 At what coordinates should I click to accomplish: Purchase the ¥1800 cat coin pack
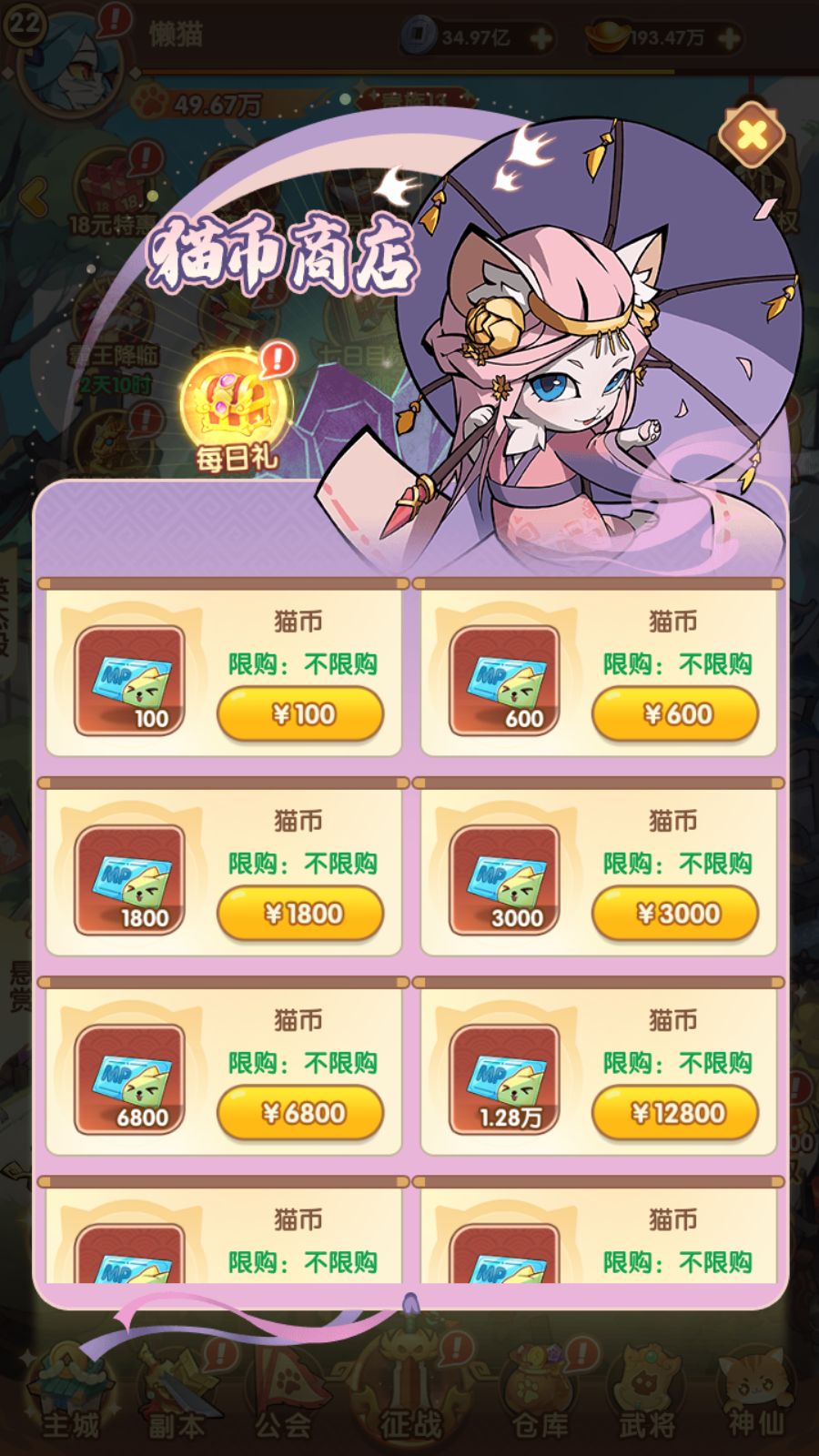pyautogui.click(x=300, y=914)
